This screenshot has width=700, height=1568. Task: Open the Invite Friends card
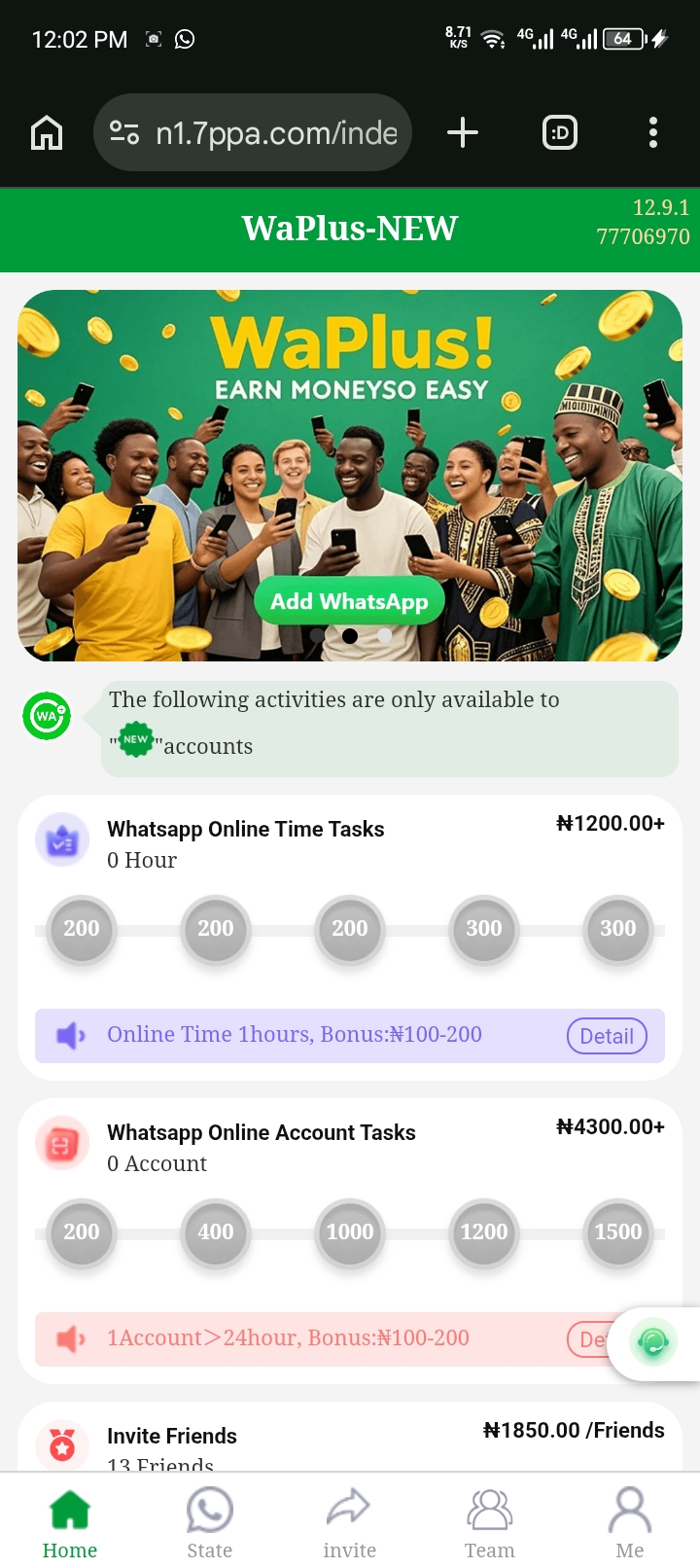(x=172, y=1437)
